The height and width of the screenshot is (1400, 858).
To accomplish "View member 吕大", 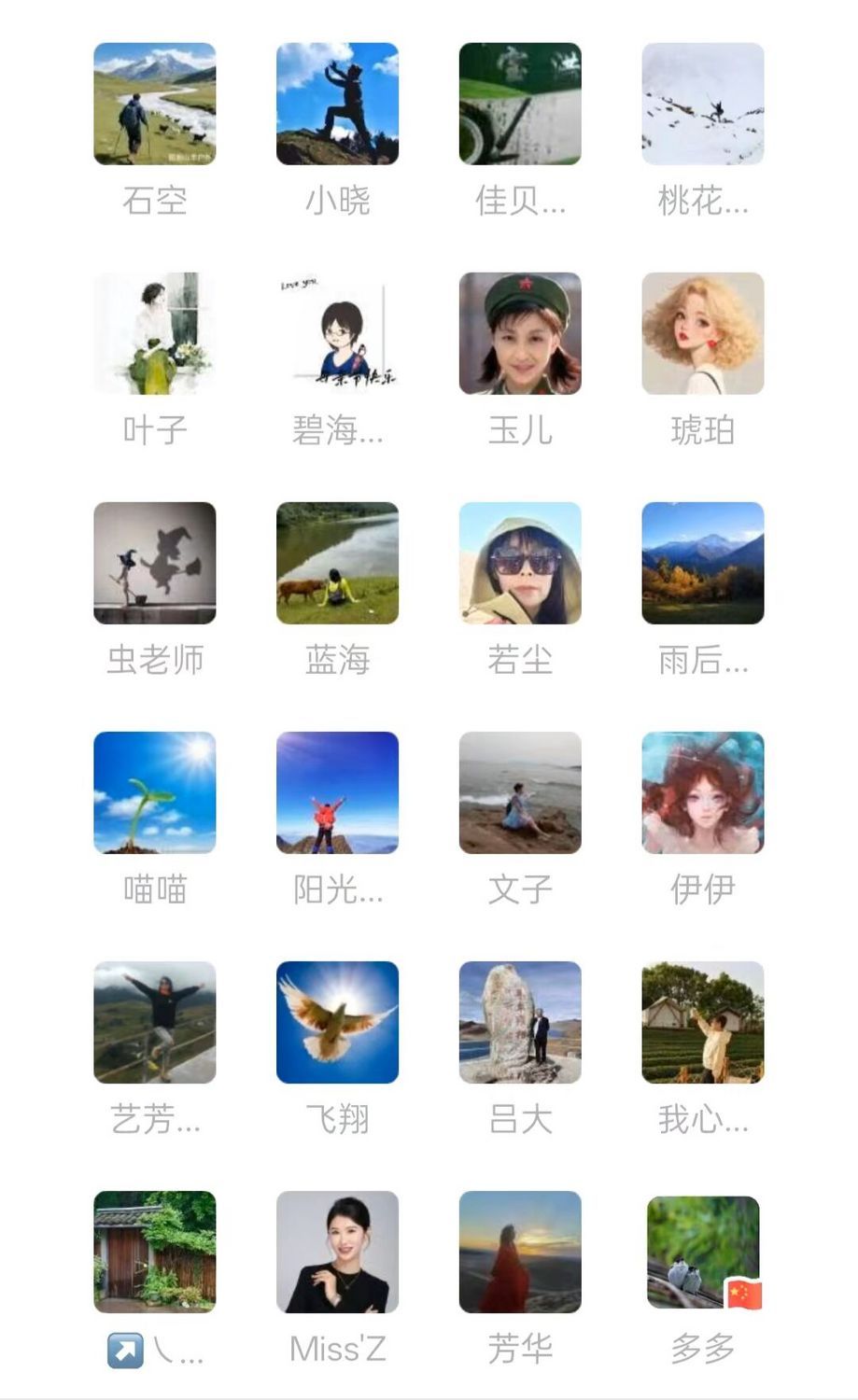I will coord(520,1022).
